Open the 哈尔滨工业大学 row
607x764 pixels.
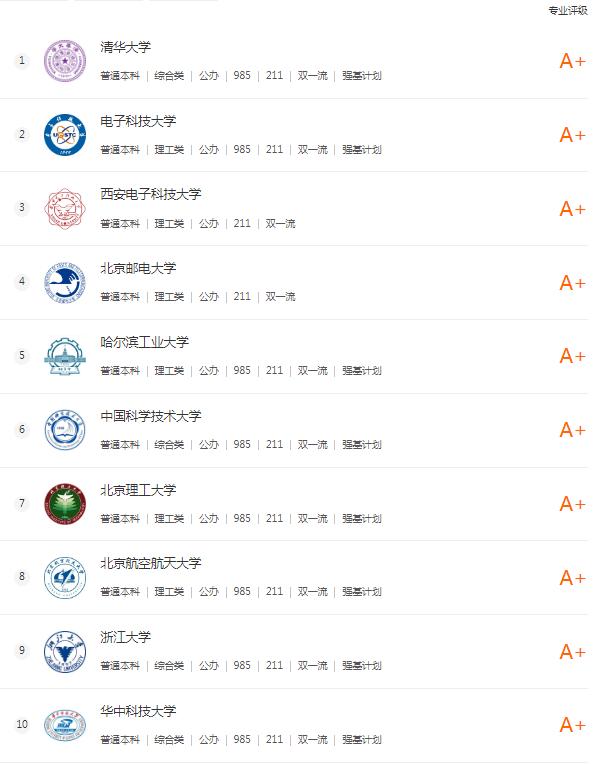(x=145, y=342)
